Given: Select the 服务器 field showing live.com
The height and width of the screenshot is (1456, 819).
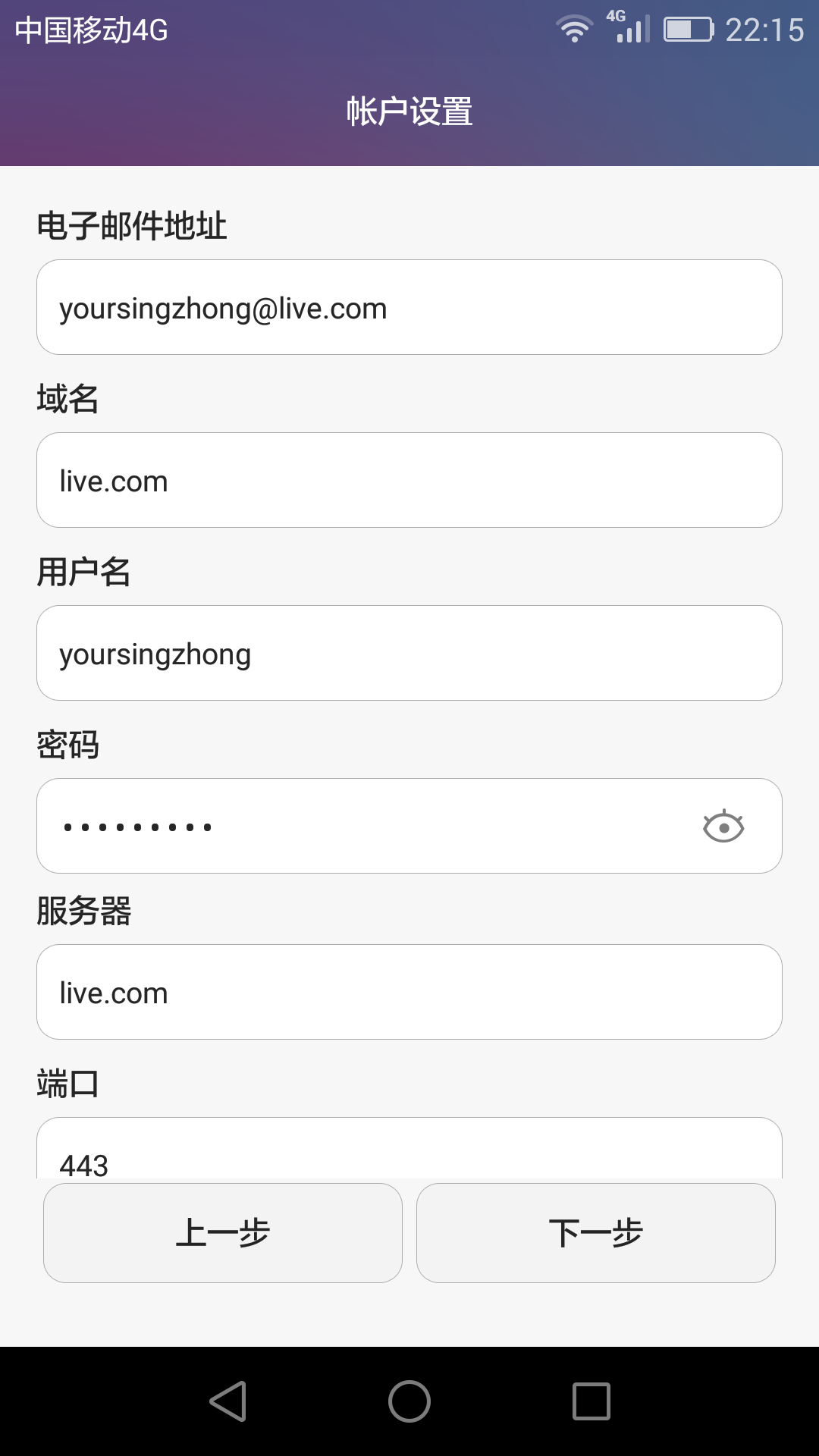Looking at the screenshot, I should (409, 991).
